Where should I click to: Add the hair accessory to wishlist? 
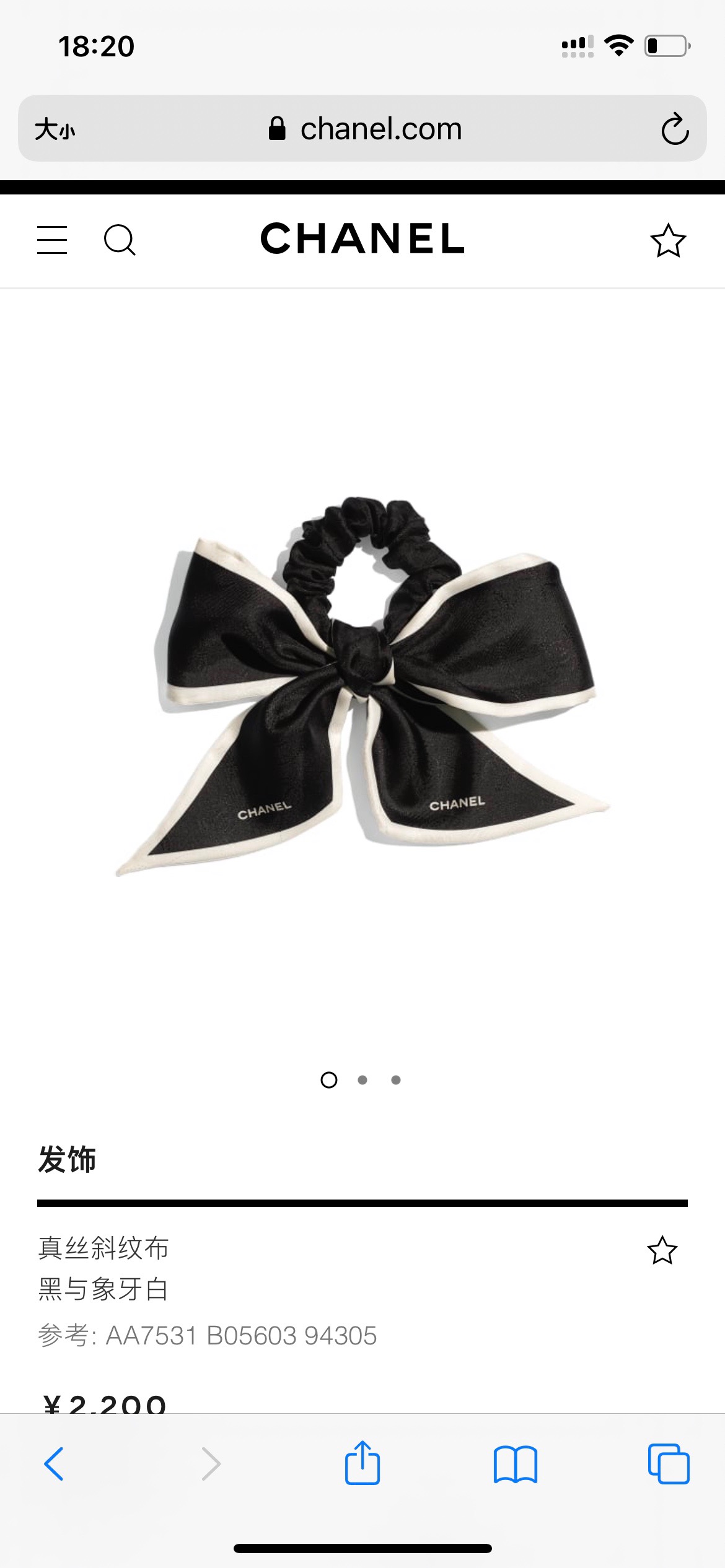(662, 1250)
